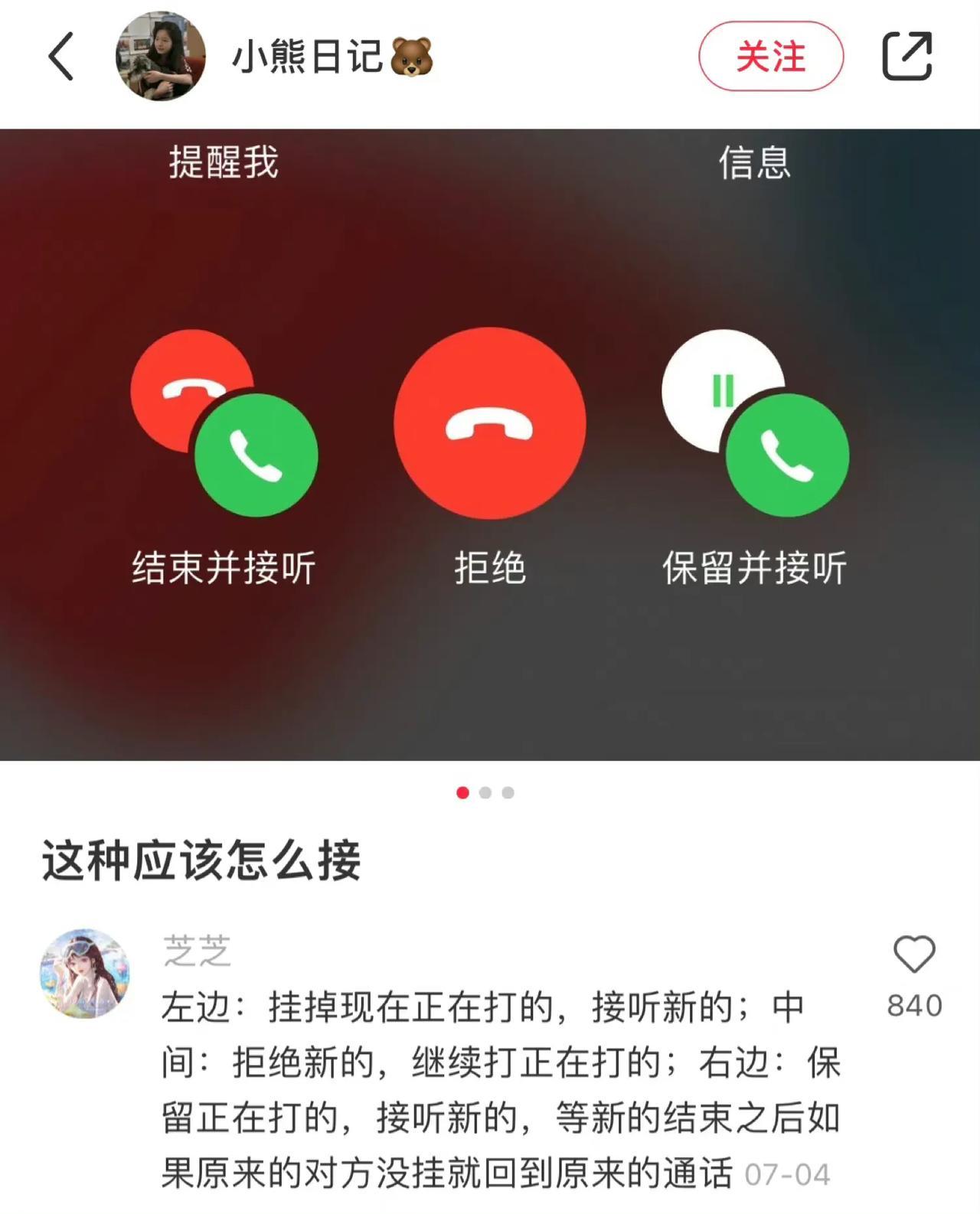Screen dimensions: 980x1214
Task: Open the posted call-screen image
Action: [x=490, y=444]
